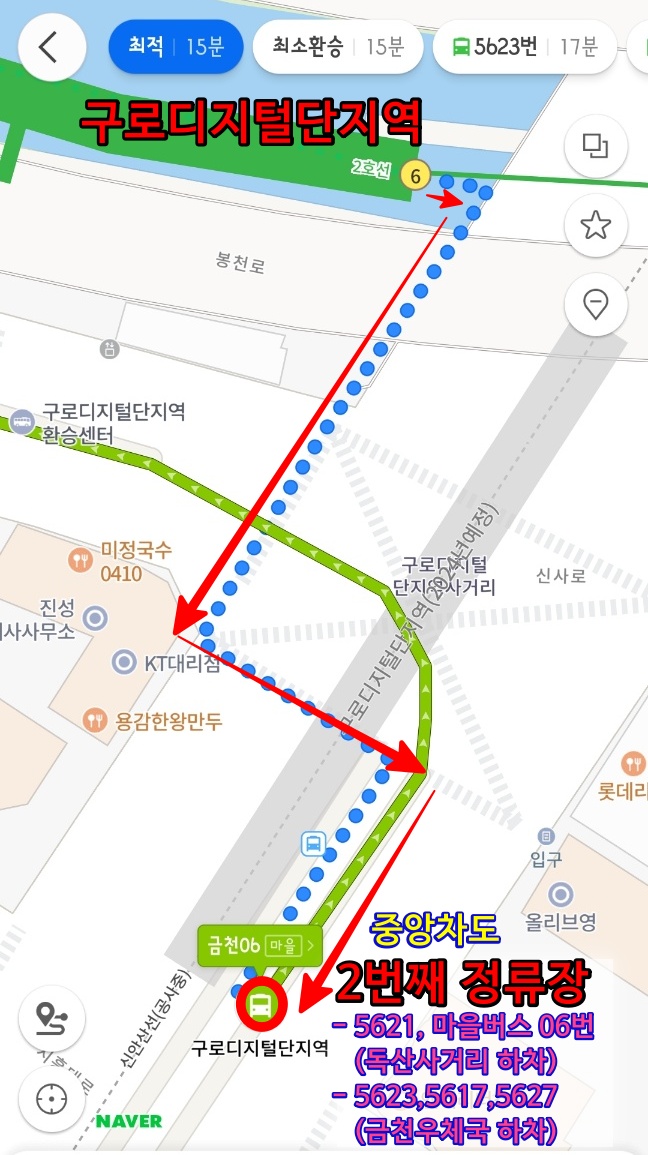The height and width of the screenshot is (1155, 648).
Task: Save this route with the star icon
Action: click(x=596, y=226)
